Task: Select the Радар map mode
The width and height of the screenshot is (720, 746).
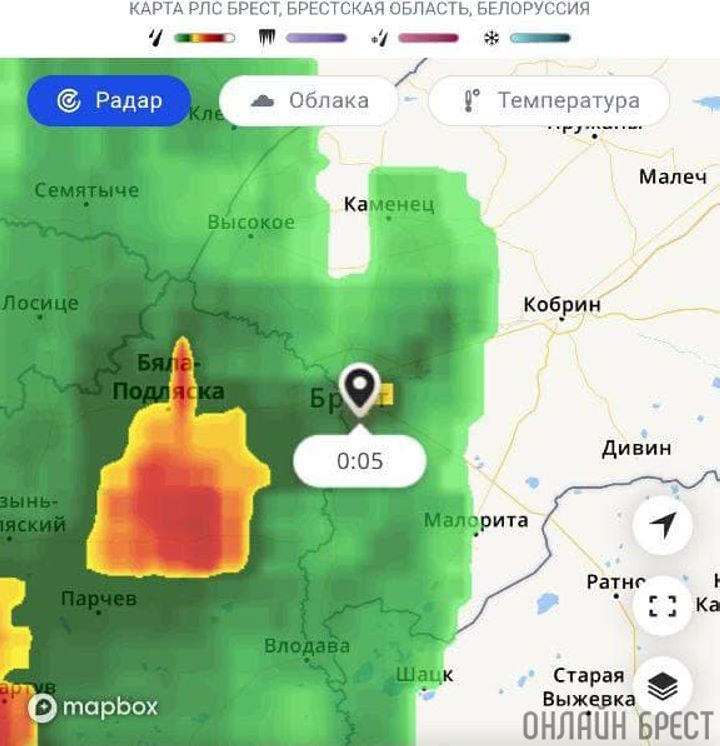Action: [109, 101]
